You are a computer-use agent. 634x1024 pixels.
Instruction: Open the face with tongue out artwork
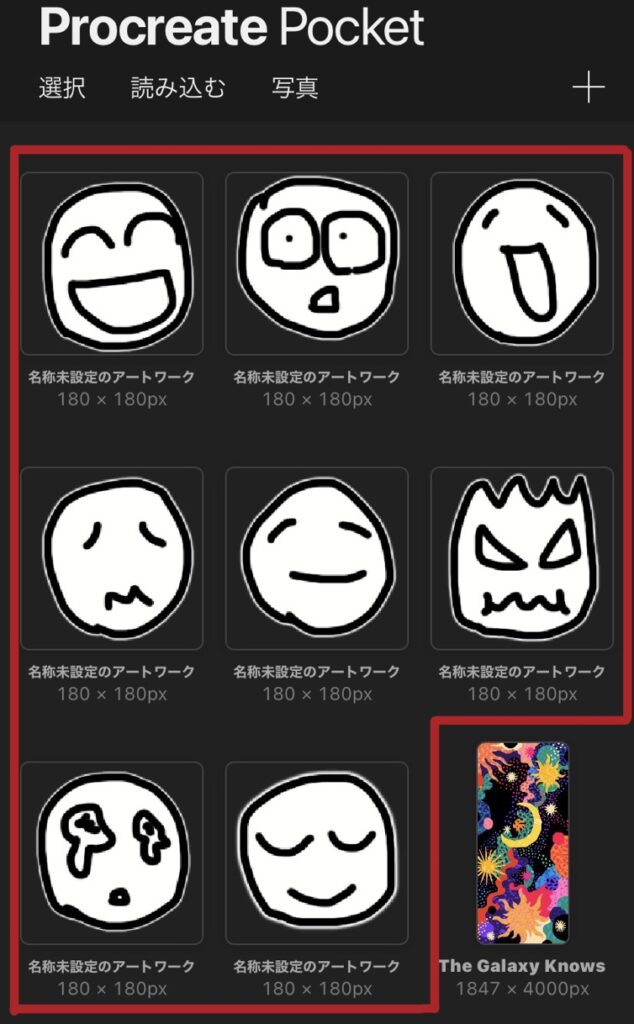[x=522, y=264]
